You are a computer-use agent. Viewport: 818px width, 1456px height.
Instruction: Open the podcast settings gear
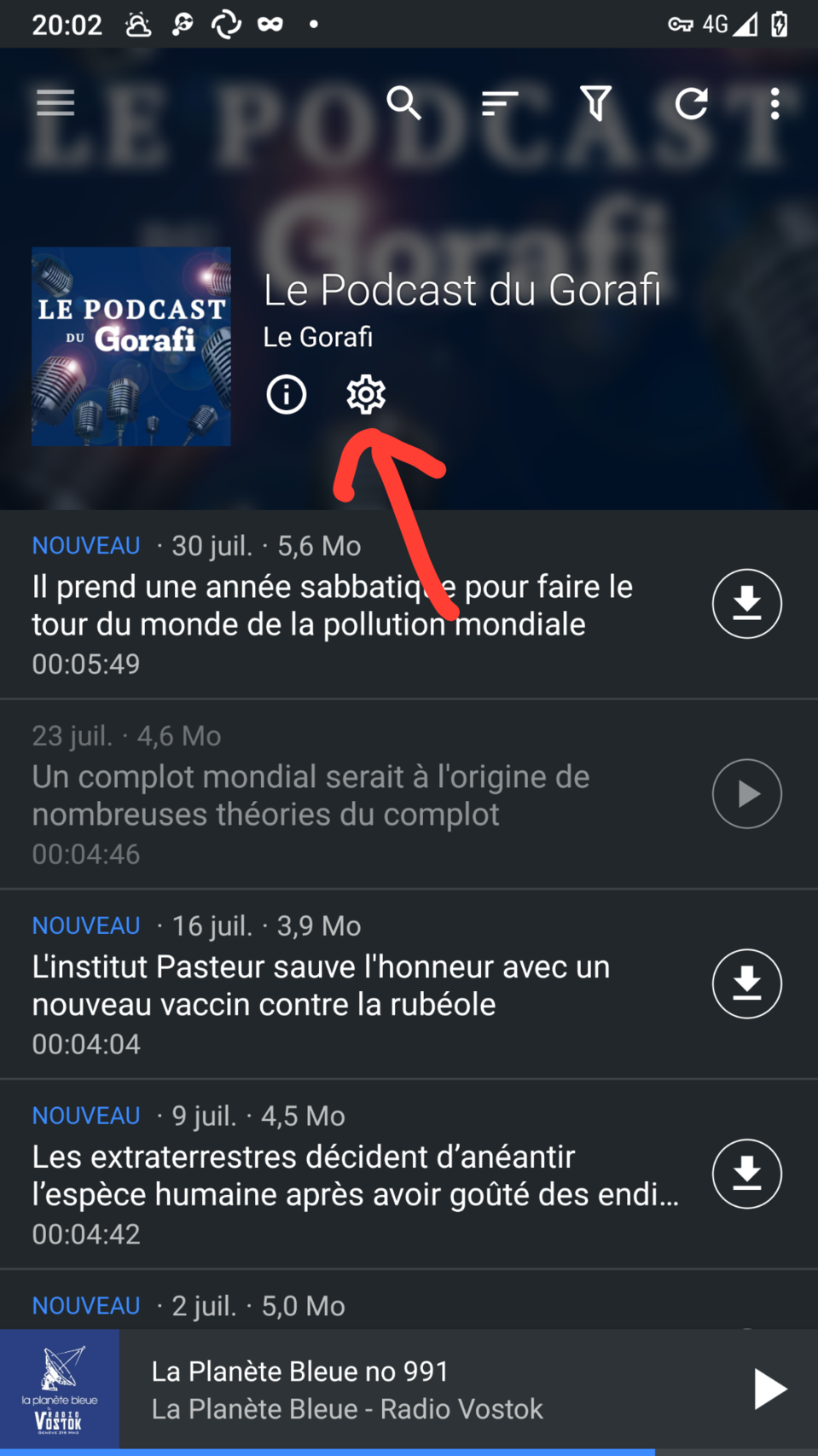pos(366,395)
